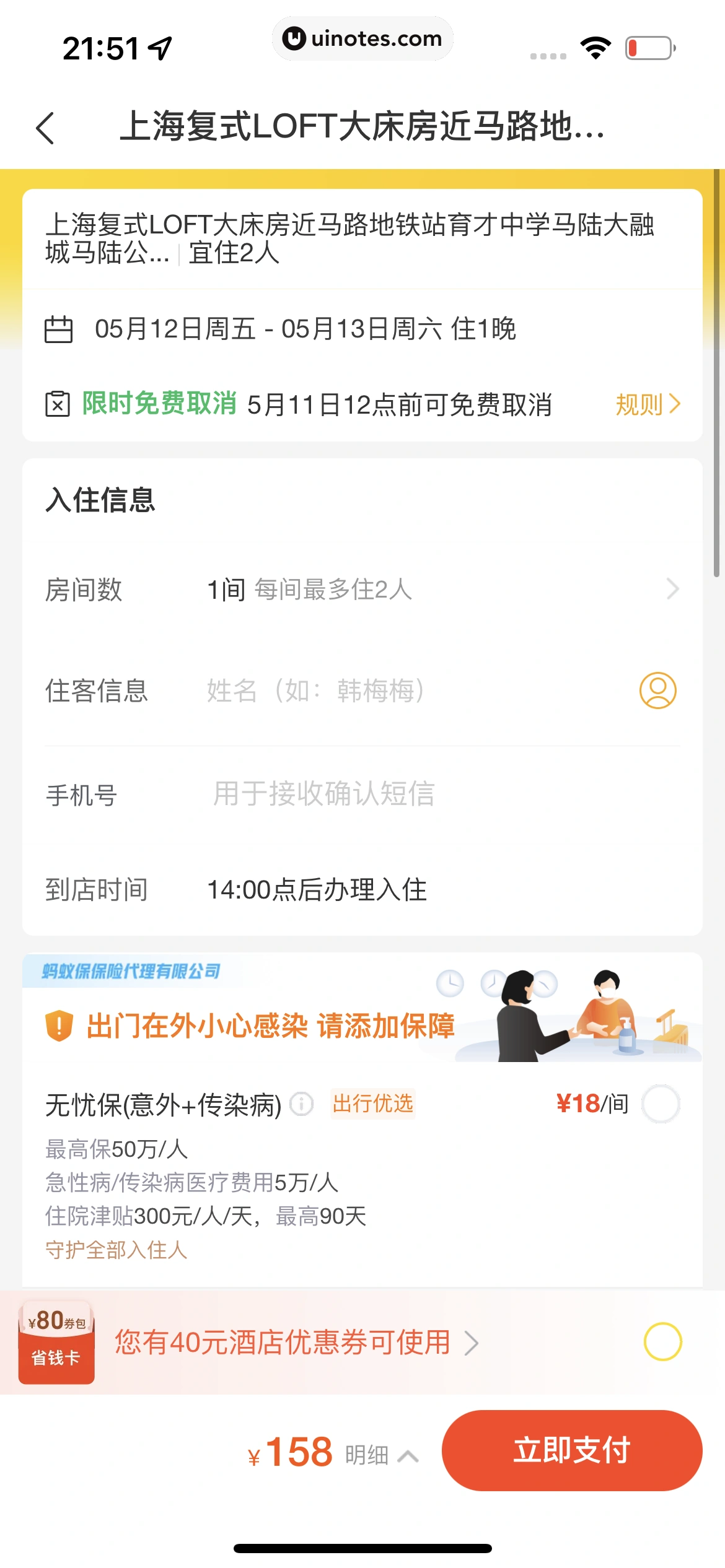This screenshot has width=725, height=1568.
Task: Select the 40元 hotel coupon option
Action: [662, 1342]
